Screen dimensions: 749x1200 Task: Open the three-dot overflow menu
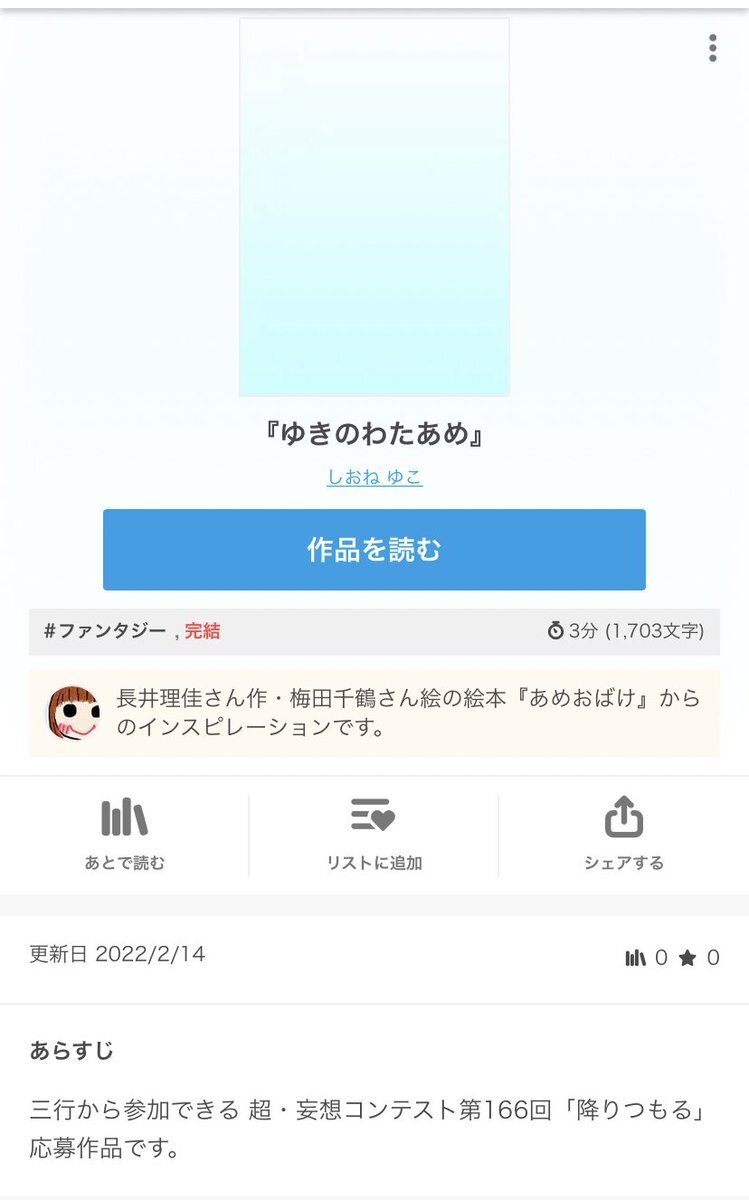[x=712, y=48]
